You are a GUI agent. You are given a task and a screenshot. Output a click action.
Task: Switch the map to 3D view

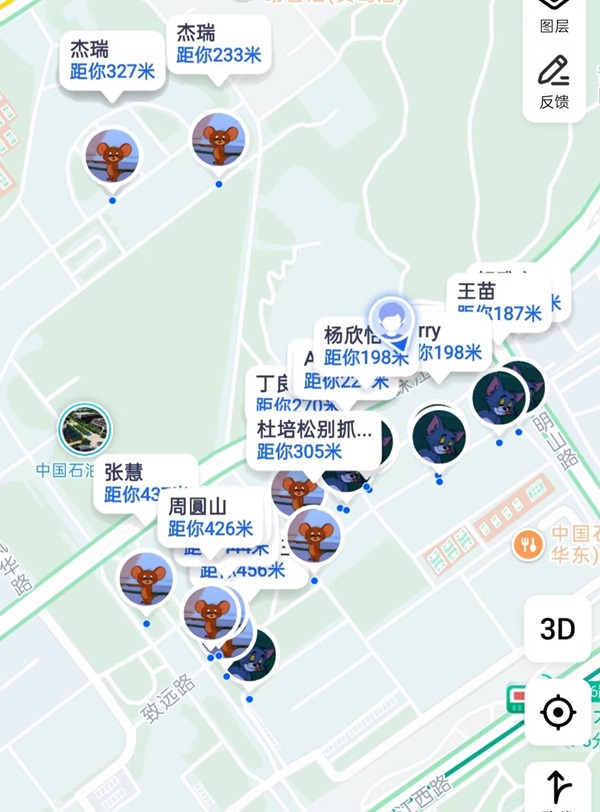pyautogui.click(x=557, y=629)
